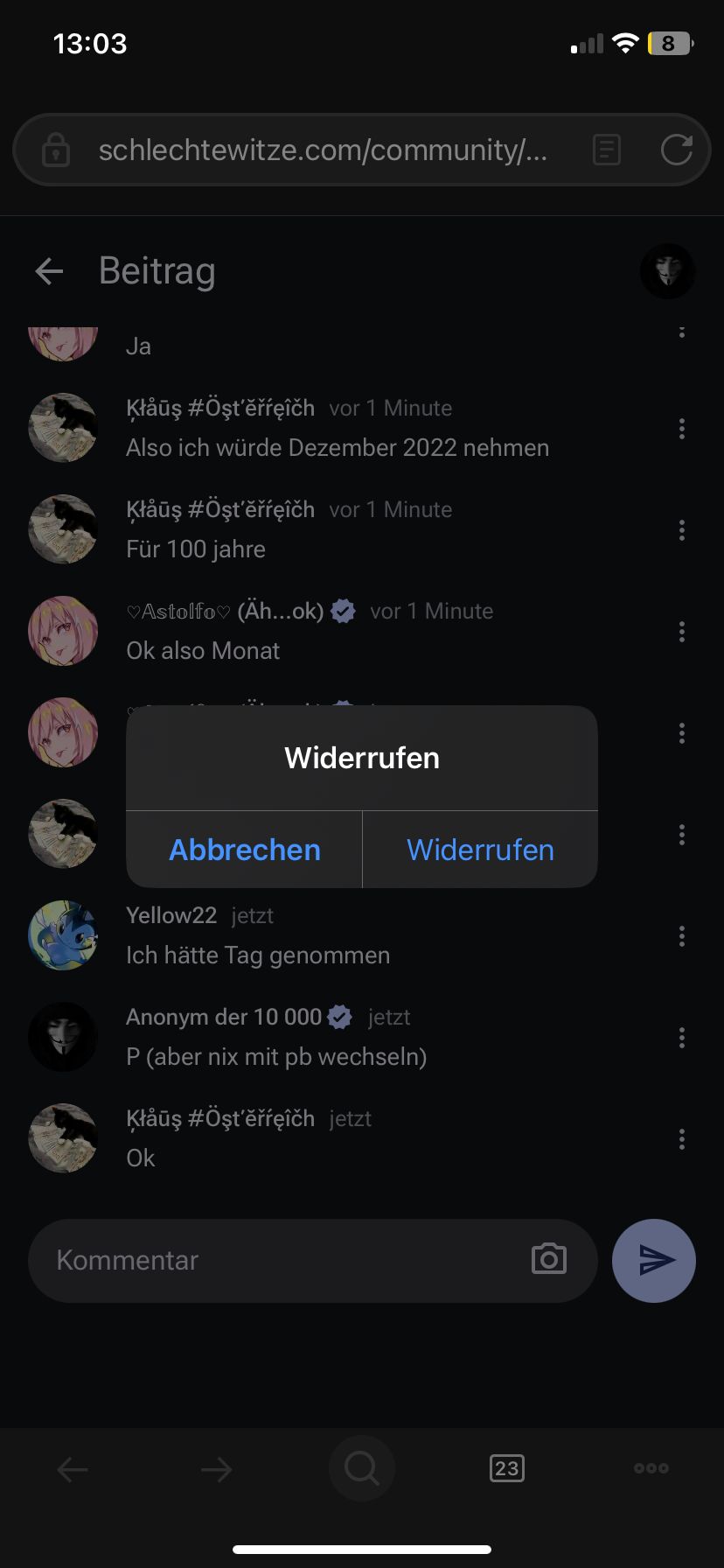The width and height of the screenshot is (724, 1568).
Task: View Yellow22's profile picture
Action: 63,934
